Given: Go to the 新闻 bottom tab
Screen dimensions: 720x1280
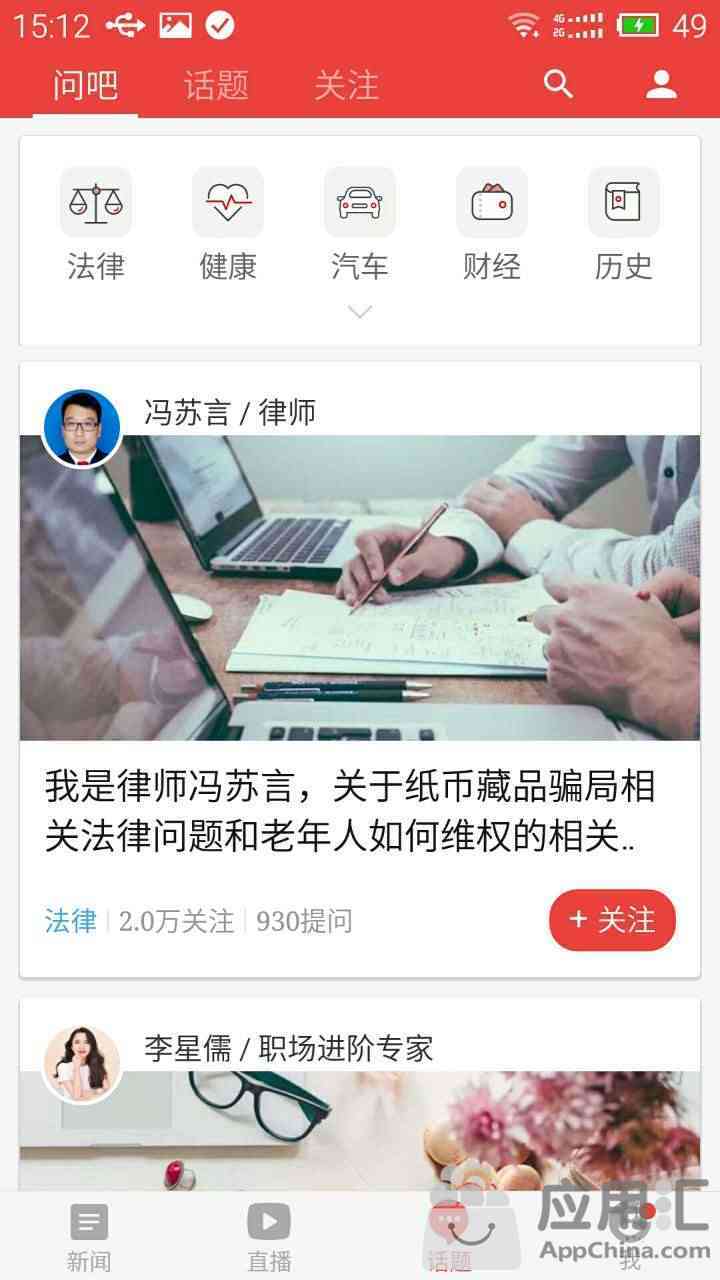Looking at the screenshot, I should (89, 1237).
